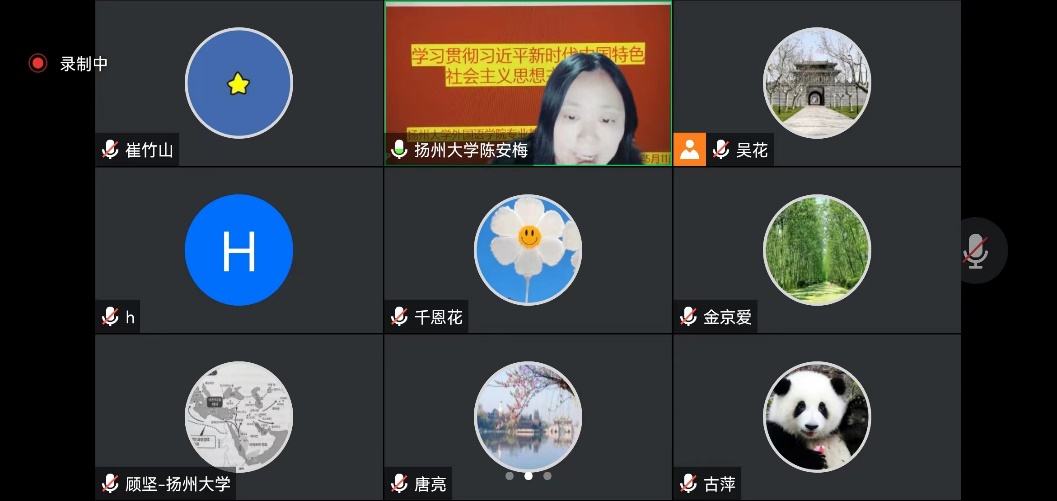Open 顾坚-扬州大学 participant tile
This screenshot has height=501, width=1057.
coord(239,417)
